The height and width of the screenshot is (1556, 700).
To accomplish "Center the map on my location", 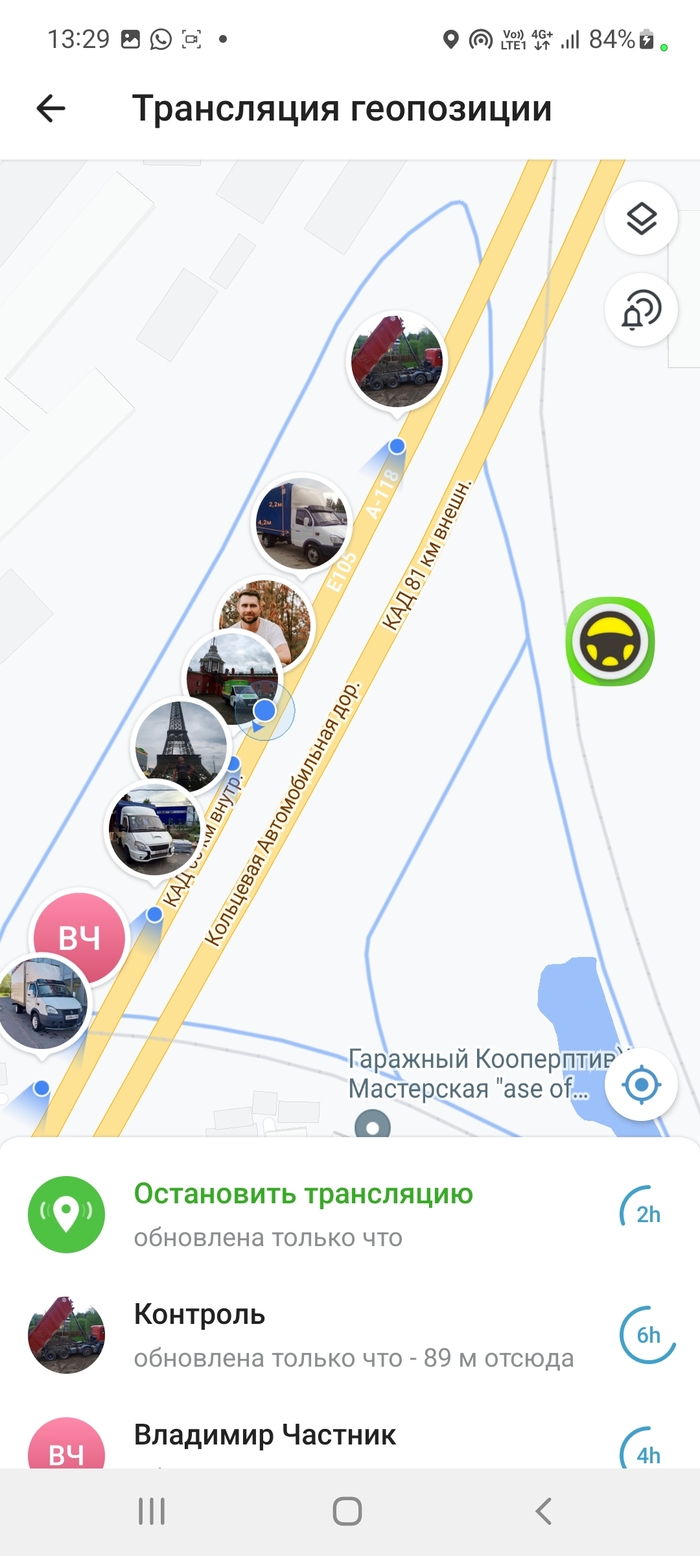I will (x=641, y=1084).
